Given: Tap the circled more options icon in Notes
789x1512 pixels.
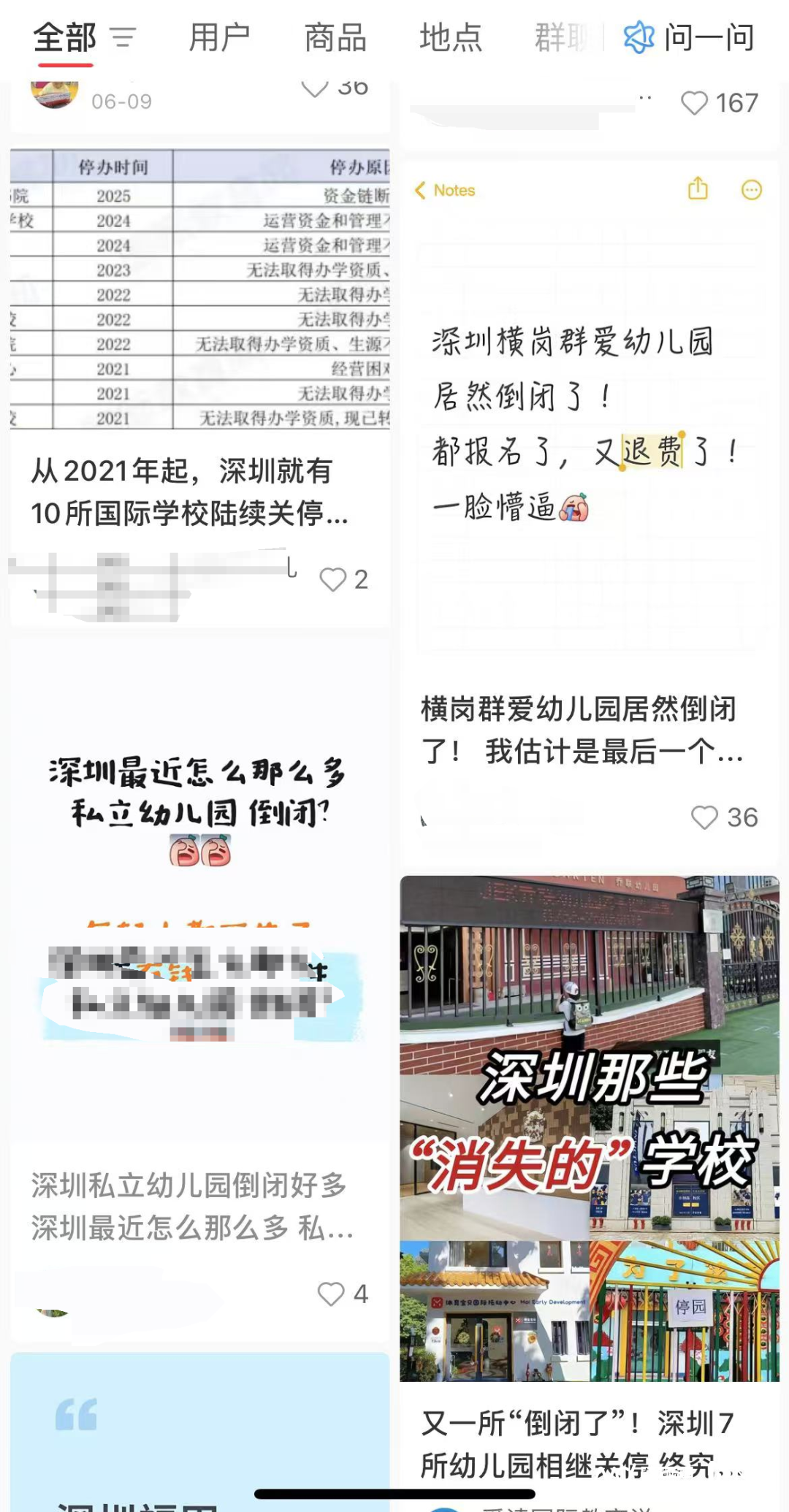Looking at the screenshot, I should 750,189.
